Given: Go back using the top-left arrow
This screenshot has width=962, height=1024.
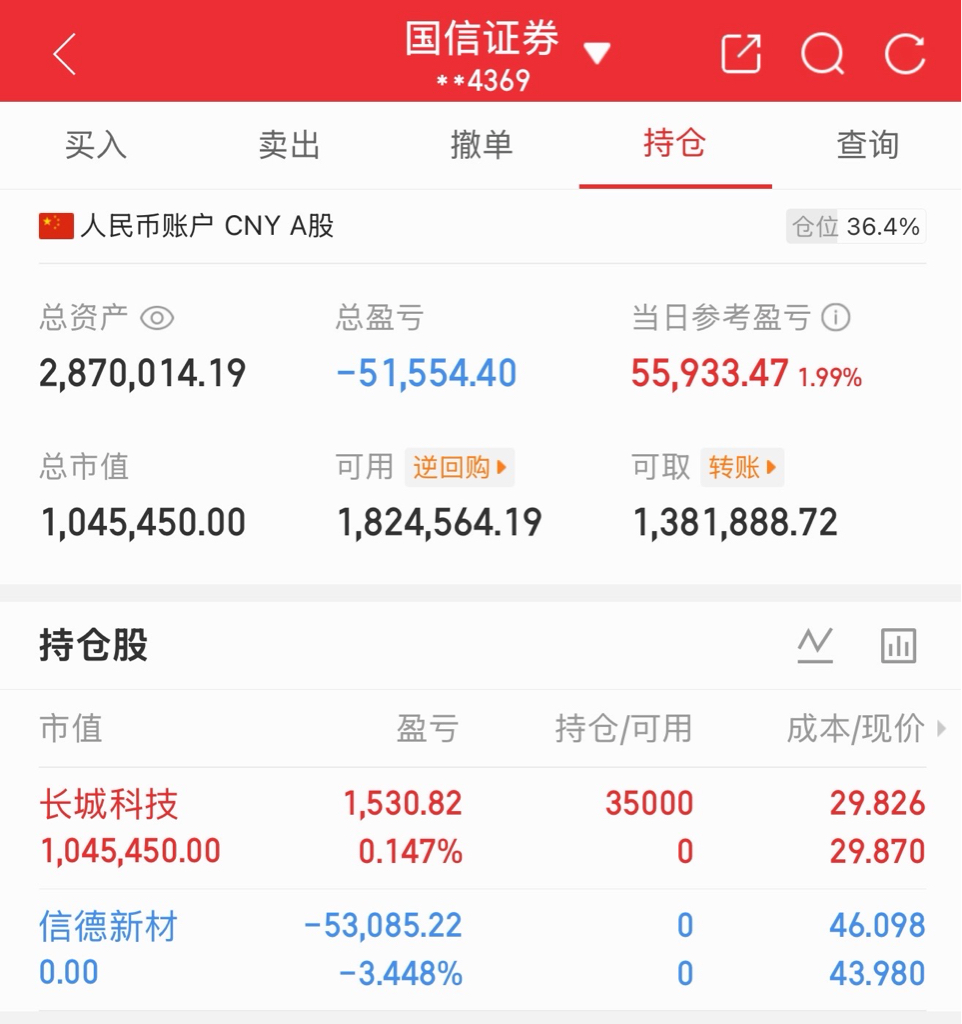Looking at the screenshot, I should point(64,54).
